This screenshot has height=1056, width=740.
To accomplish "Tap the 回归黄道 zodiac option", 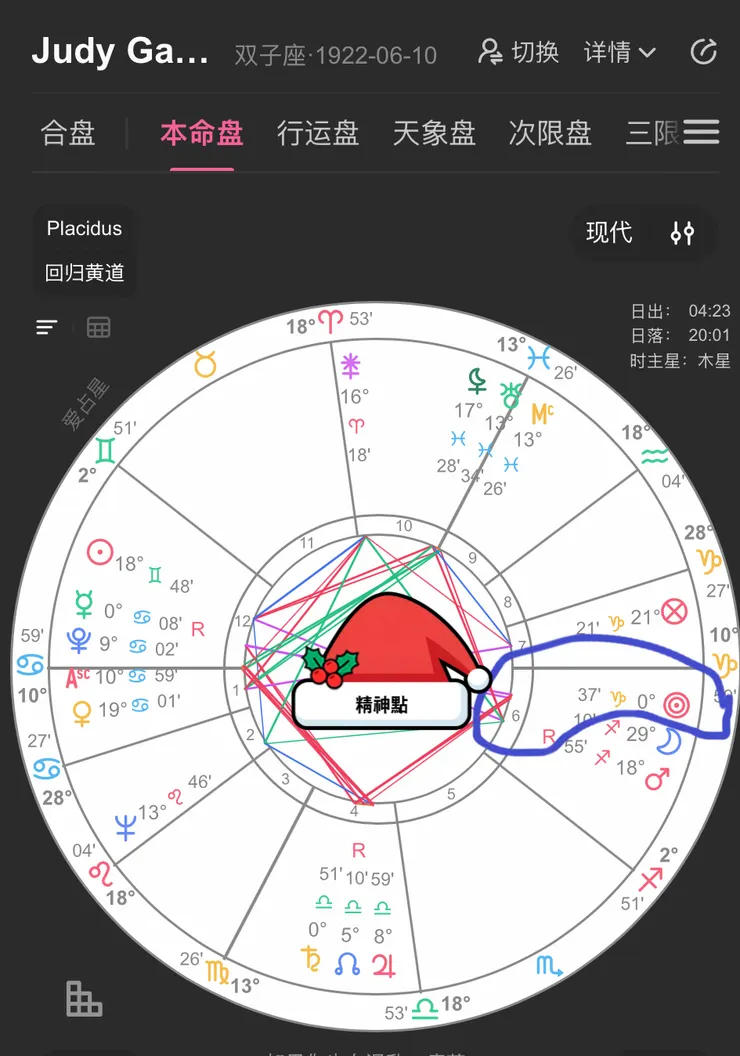I will coord(84,272).
